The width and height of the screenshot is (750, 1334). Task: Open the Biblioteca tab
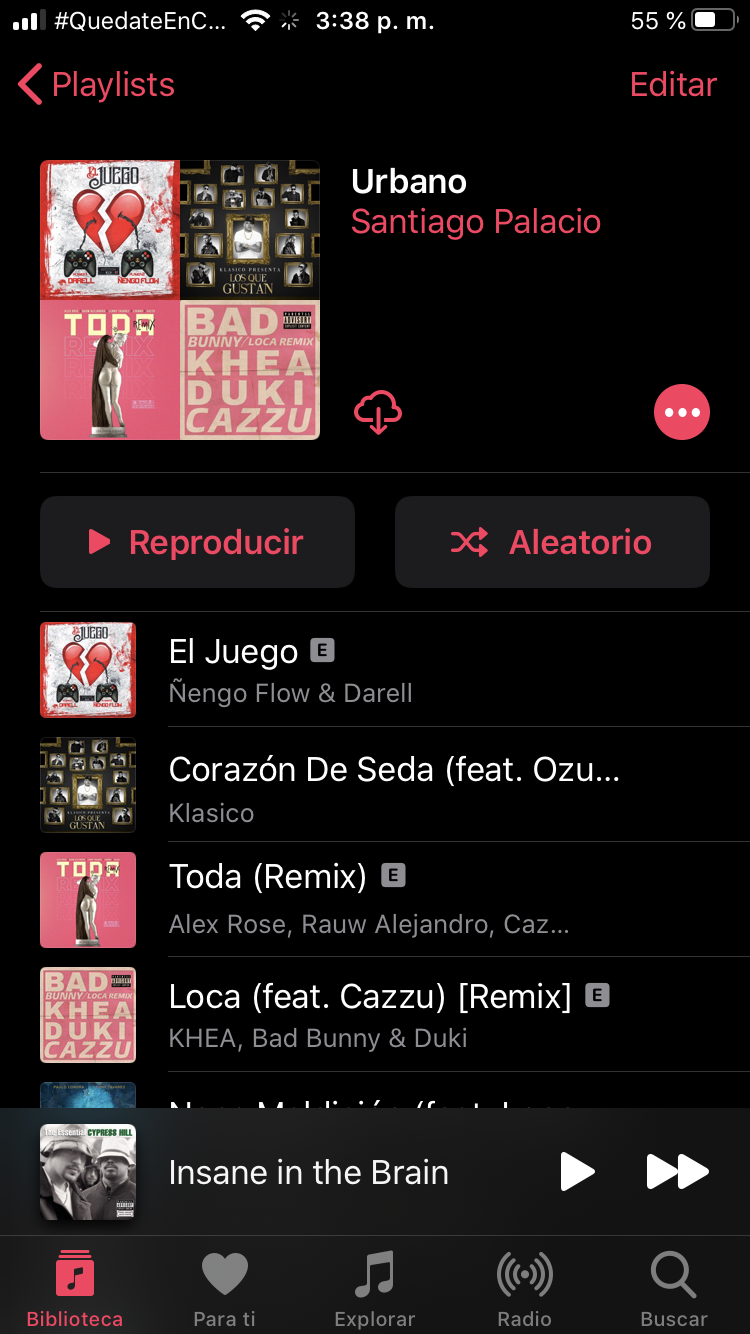point(75,1288)
